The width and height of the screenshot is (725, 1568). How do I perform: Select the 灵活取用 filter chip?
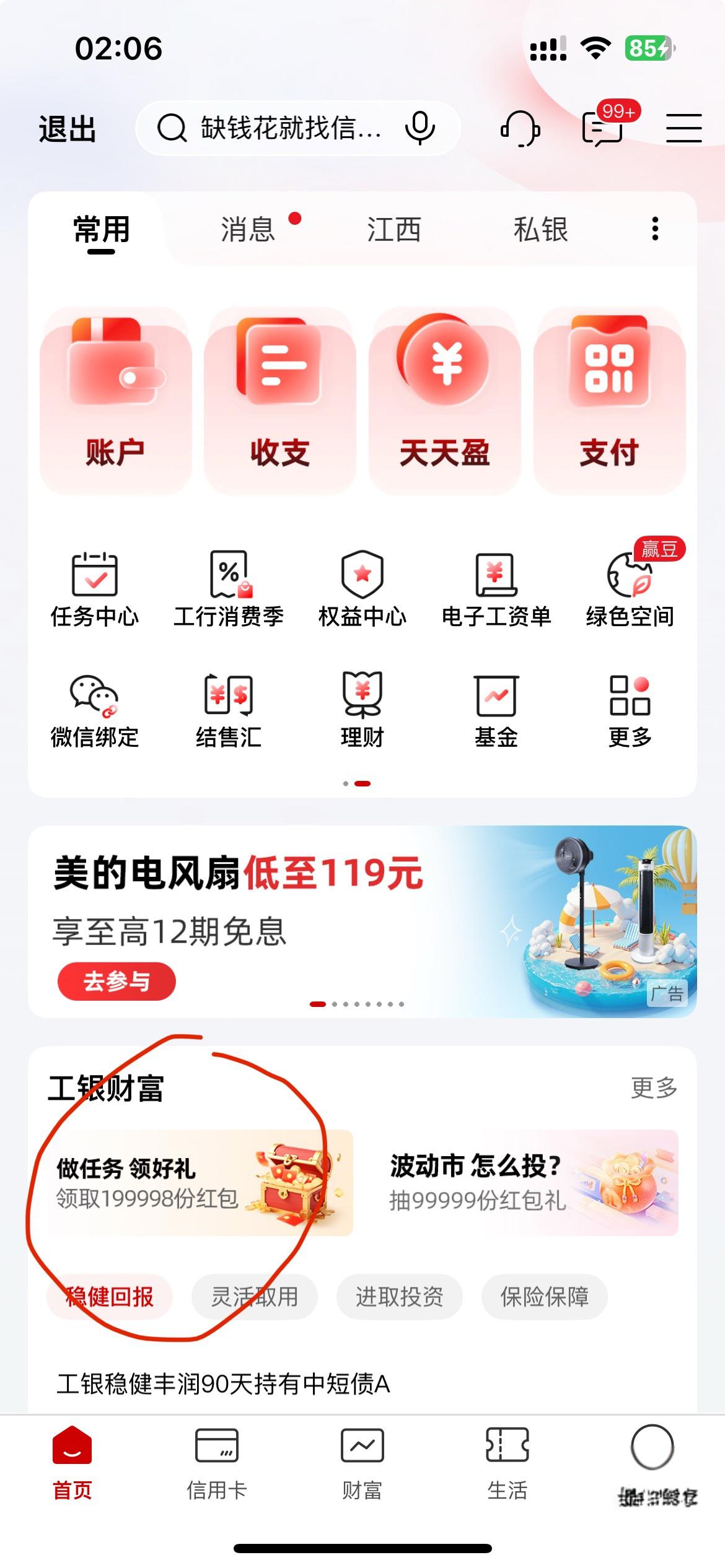pos(255,1296)
